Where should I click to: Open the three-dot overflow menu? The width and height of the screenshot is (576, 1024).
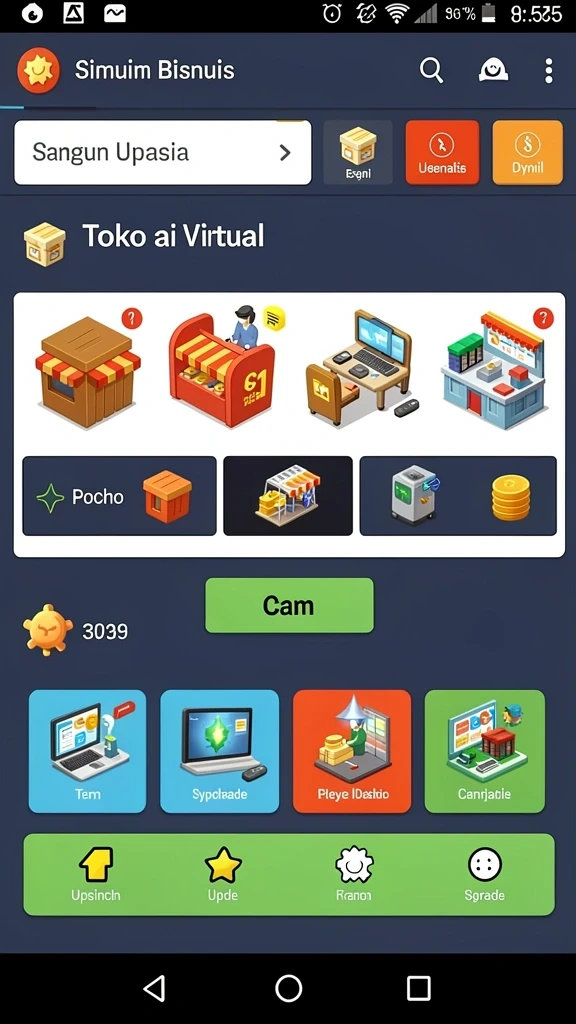point(549,70)
